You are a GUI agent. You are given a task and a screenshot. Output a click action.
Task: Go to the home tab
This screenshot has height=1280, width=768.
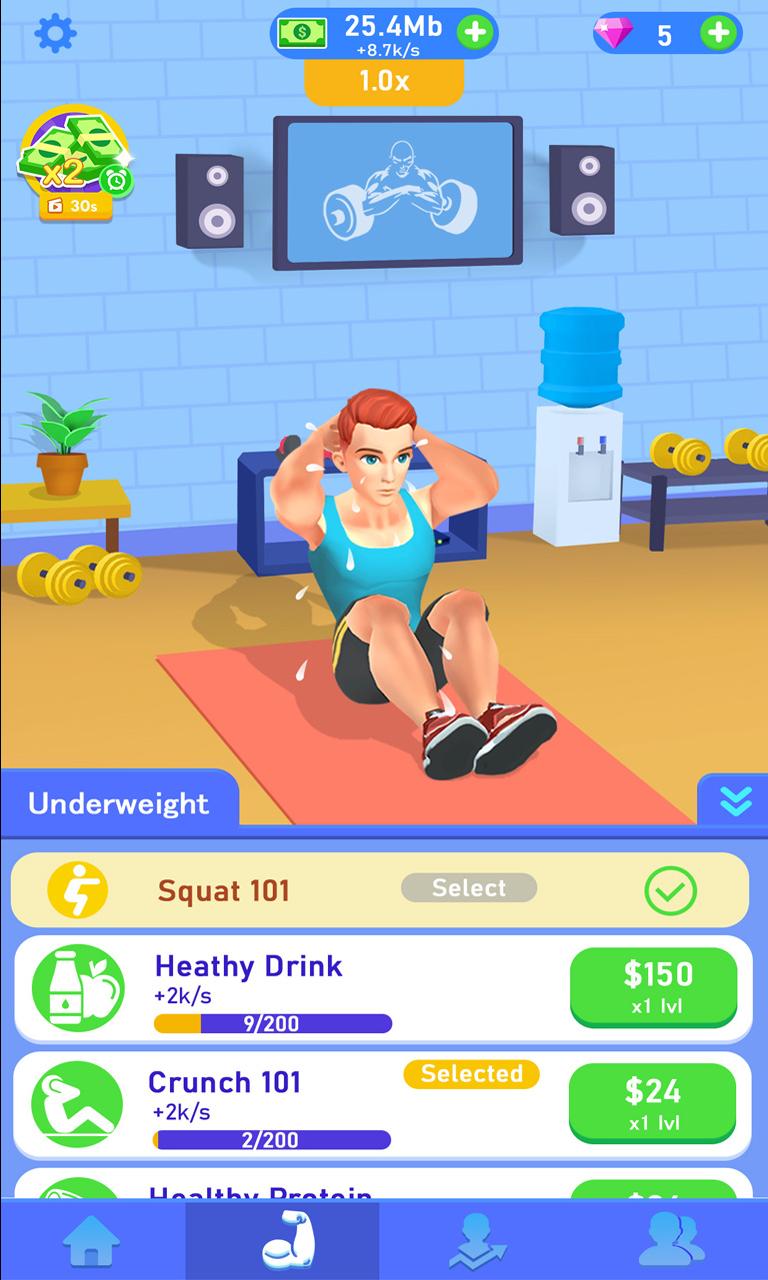pyautogui.click(x=92, y=1241)
